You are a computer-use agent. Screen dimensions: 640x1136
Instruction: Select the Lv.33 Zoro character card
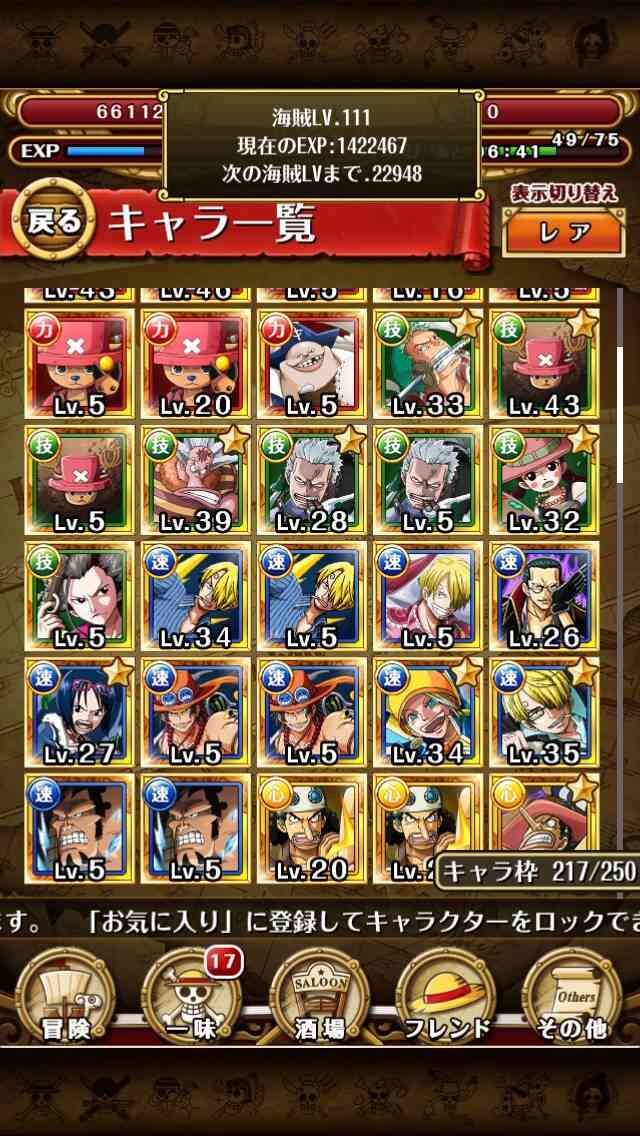(x=428, y=364)
